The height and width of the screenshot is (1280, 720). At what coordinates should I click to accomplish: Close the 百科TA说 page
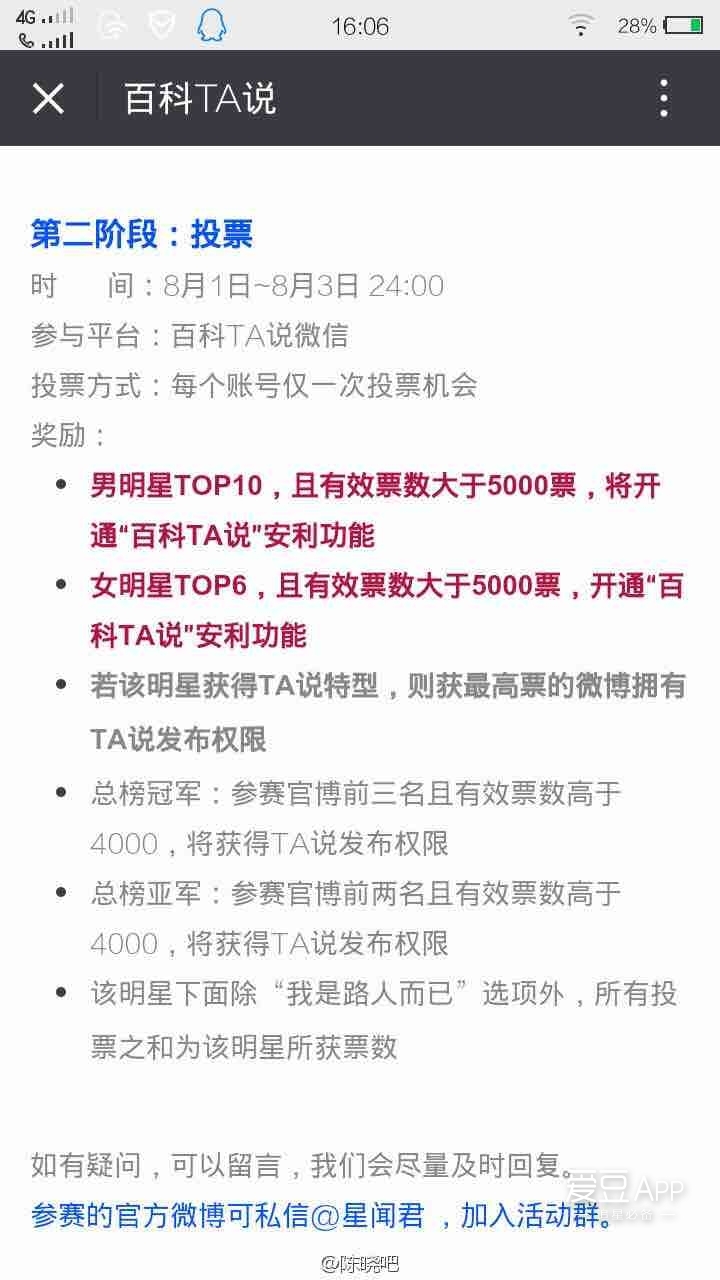click(x=48, y=98)
